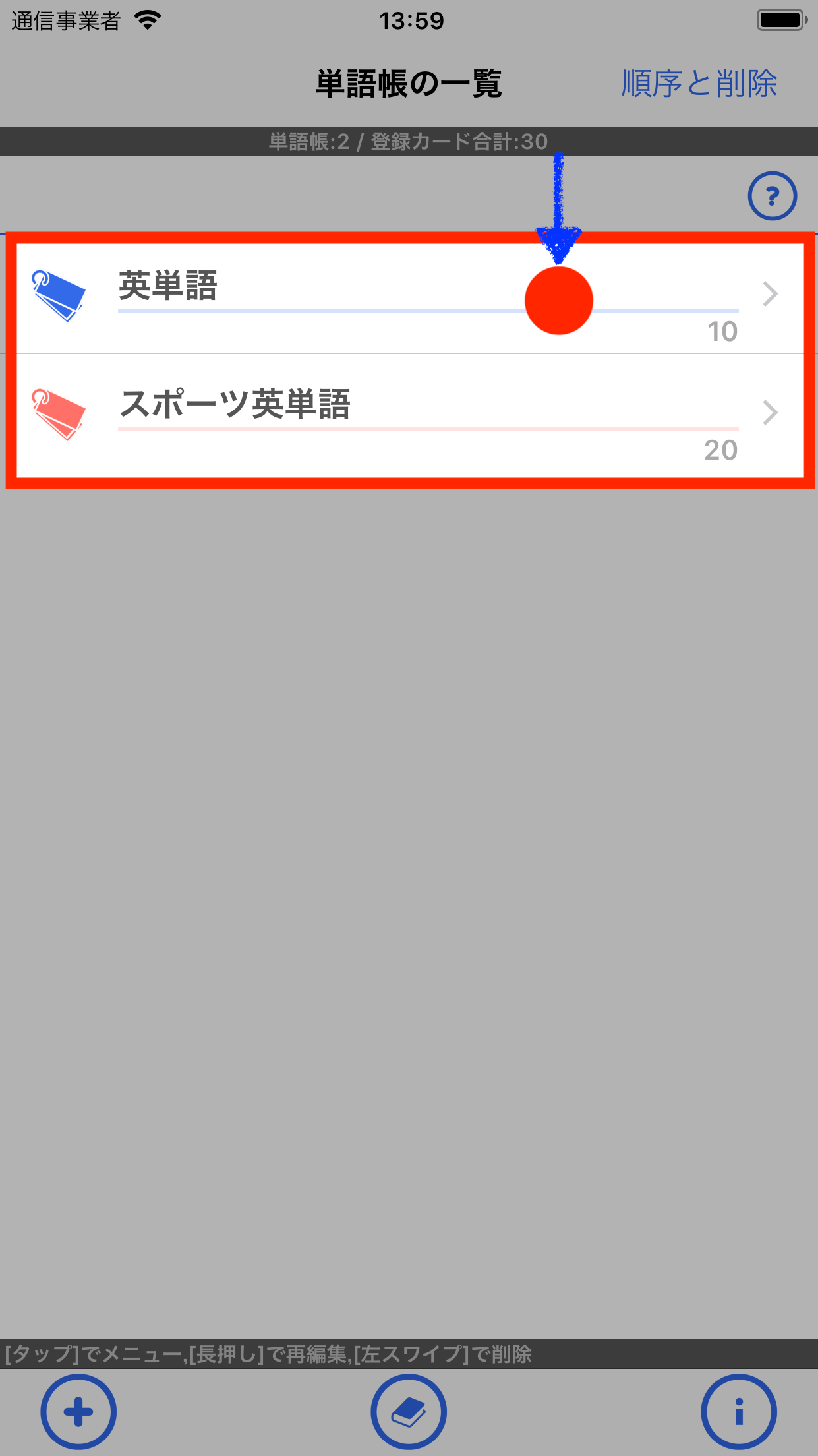
Task: Open the book icon at the bottom center
Action: click(x=409, y=1412)
